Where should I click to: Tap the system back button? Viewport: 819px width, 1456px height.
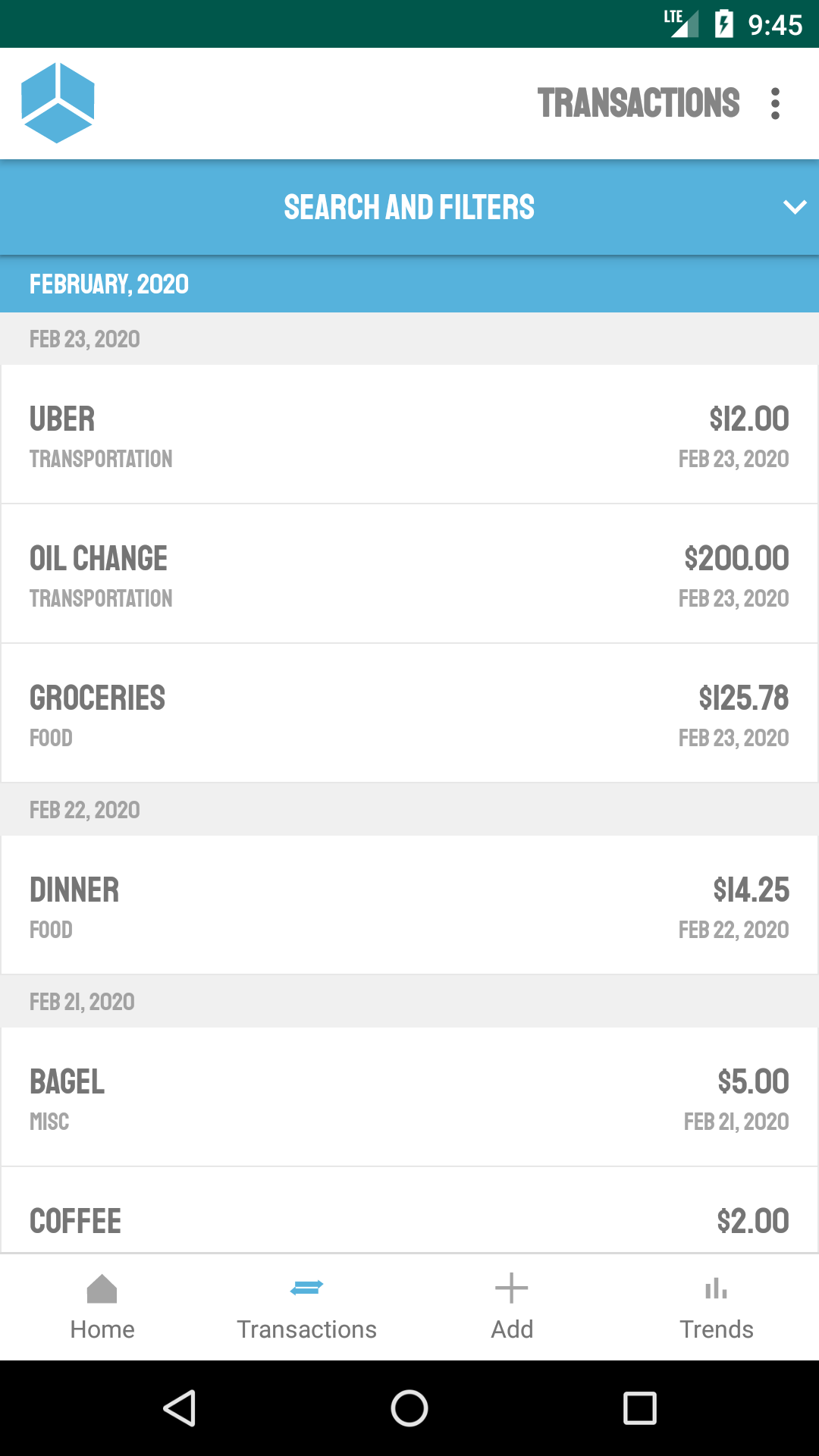click(x=180, y=1408)
